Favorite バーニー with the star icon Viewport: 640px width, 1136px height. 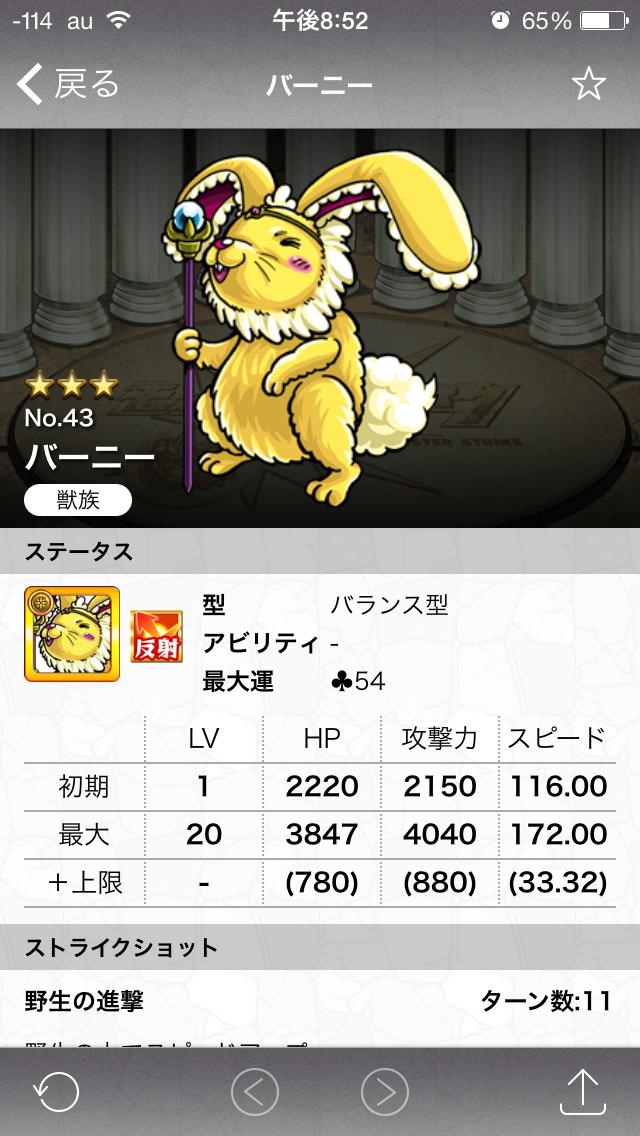[x=588, y=85]
